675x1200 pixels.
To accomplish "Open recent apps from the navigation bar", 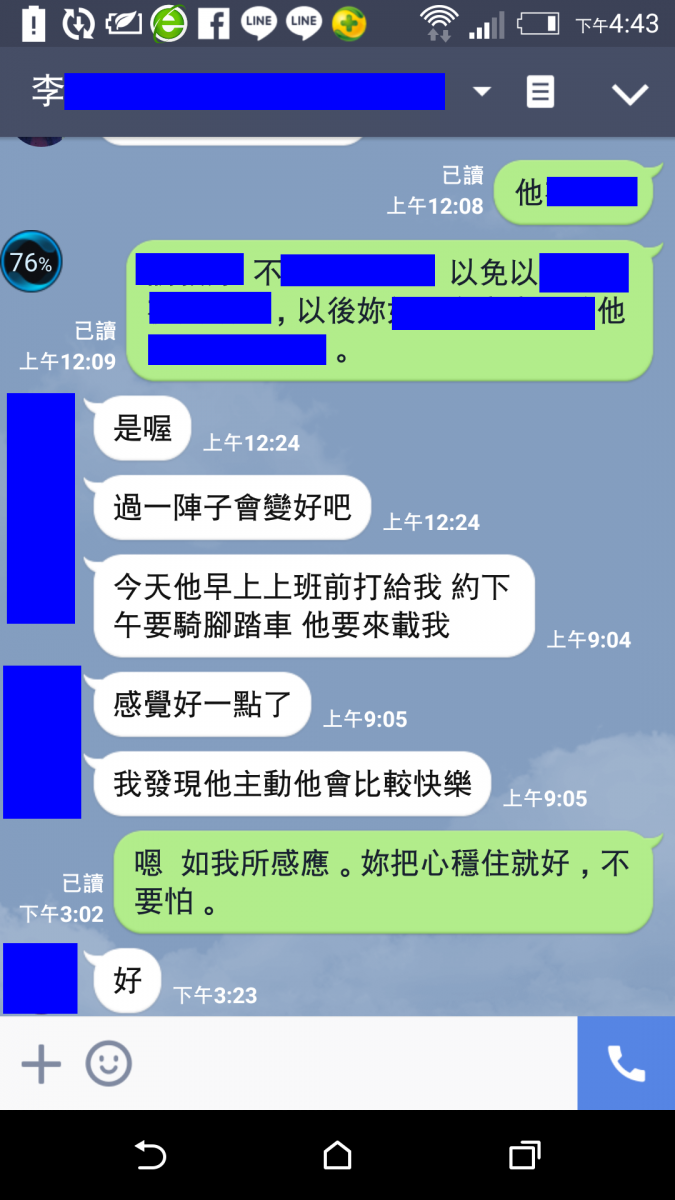I will [524, 1156].
